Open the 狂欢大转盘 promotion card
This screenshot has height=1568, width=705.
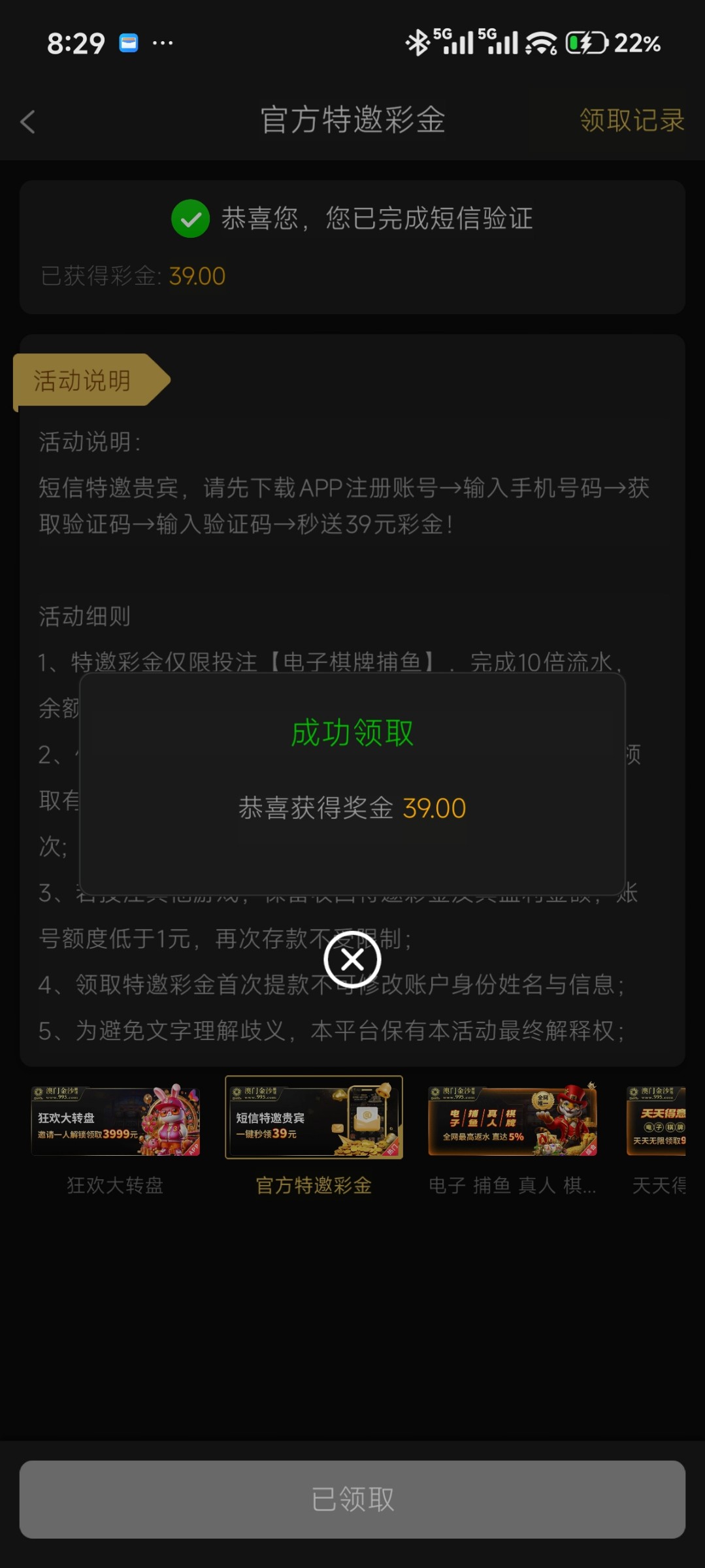pos(116,1120)
